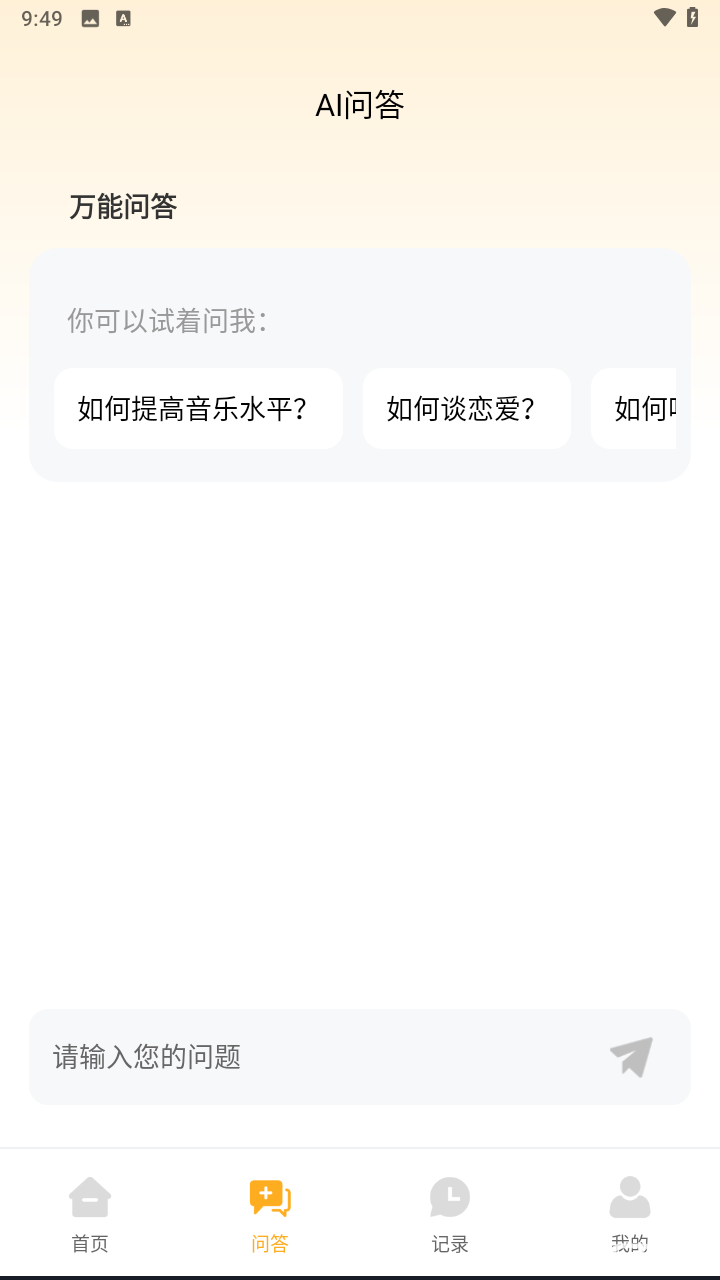Tap the 如何谈恋爱 suggestion chip
720x1280 pixels.
coord(466,408)
